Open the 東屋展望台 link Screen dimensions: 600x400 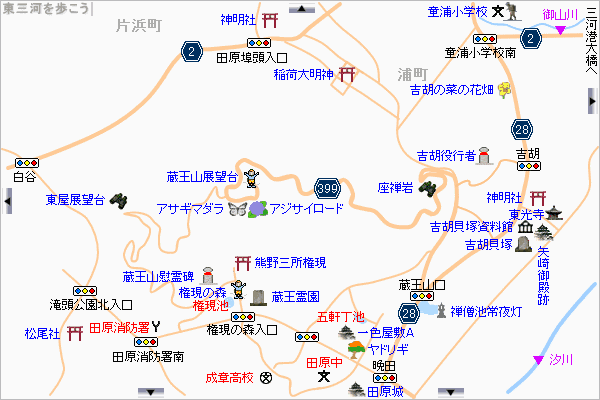(76, 200)
